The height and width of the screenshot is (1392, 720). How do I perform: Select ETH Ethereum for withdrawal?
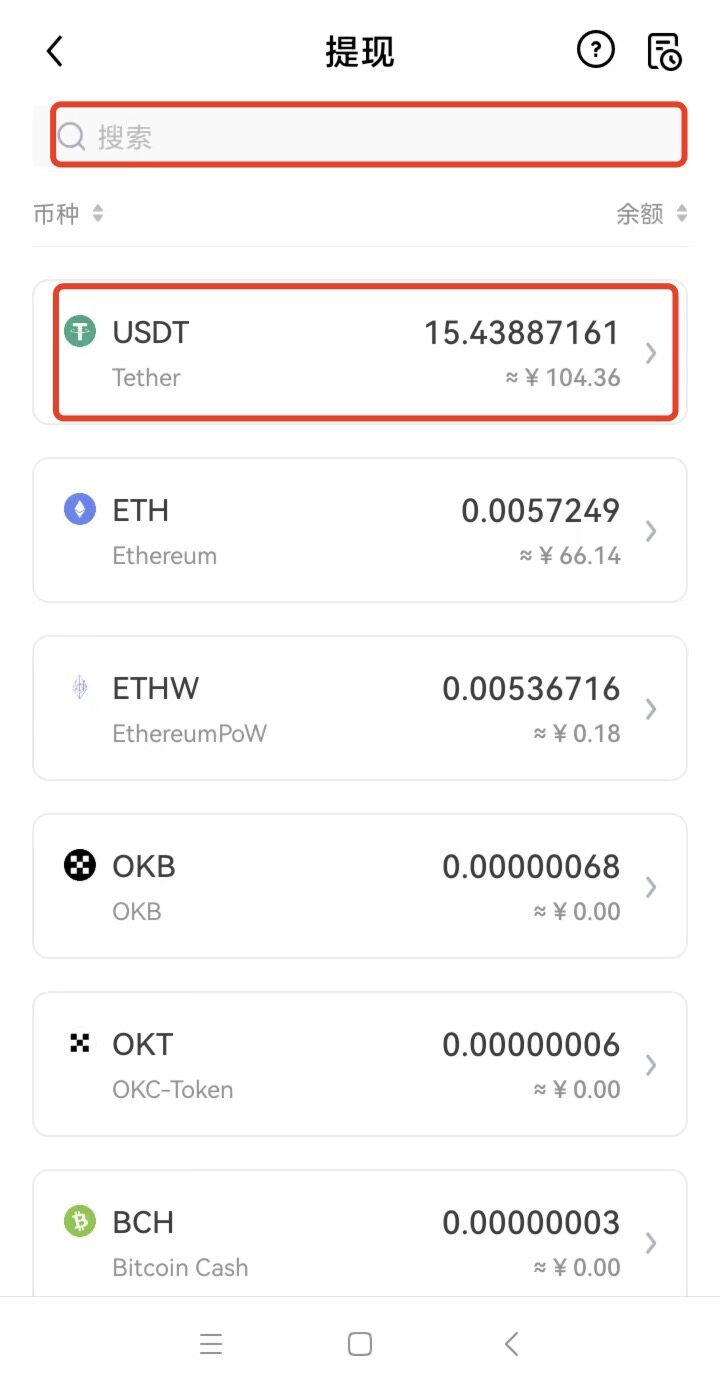coord(360,530)
